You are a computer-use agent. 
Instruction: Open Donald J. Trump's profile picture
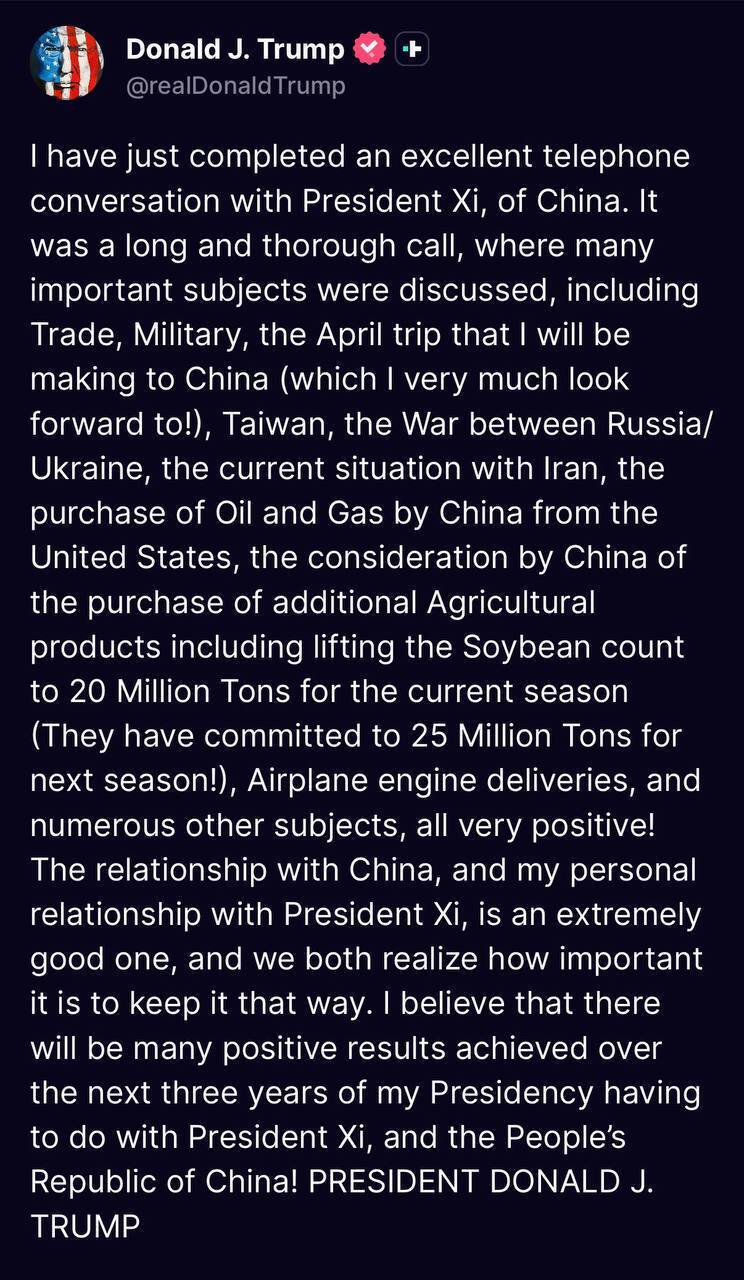67,63
